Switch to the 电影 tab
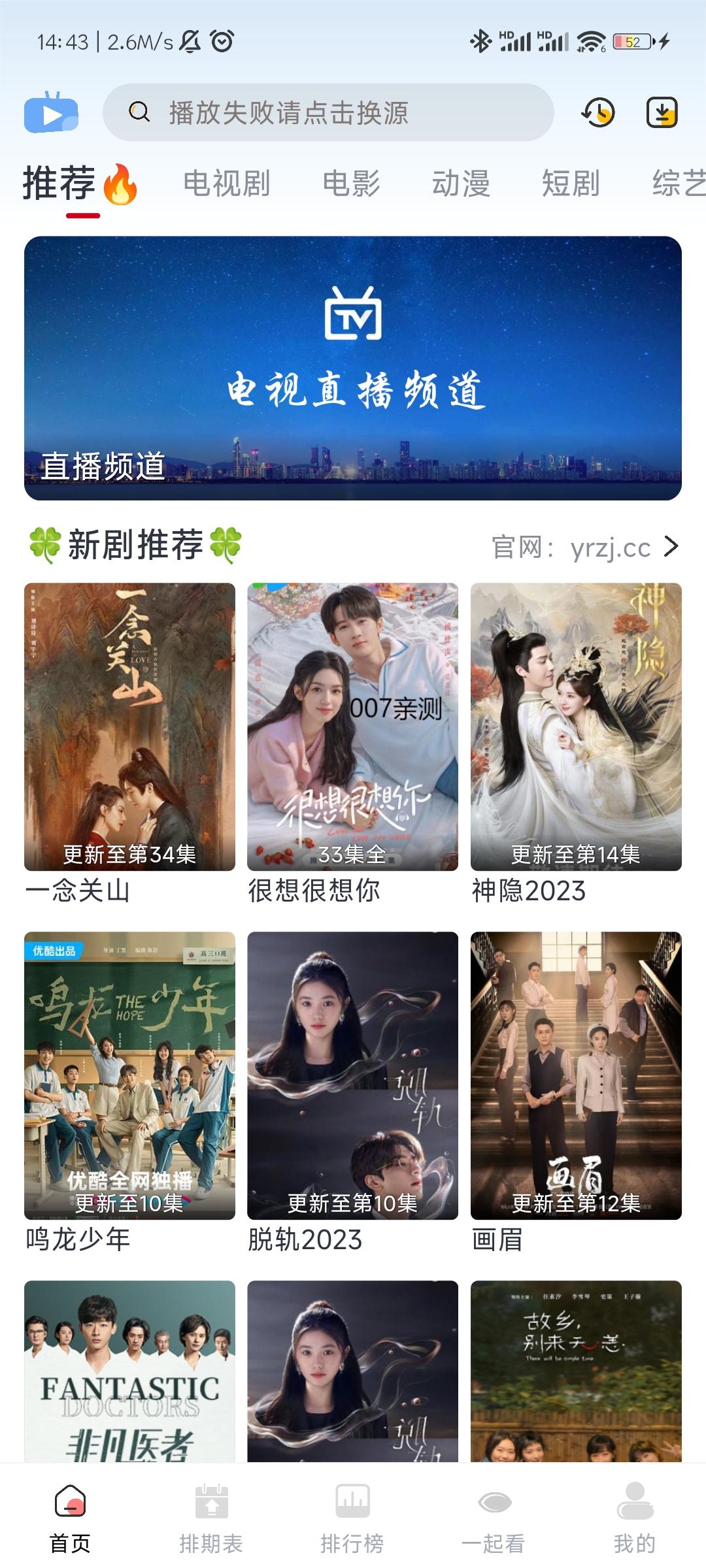 (351, 183)
